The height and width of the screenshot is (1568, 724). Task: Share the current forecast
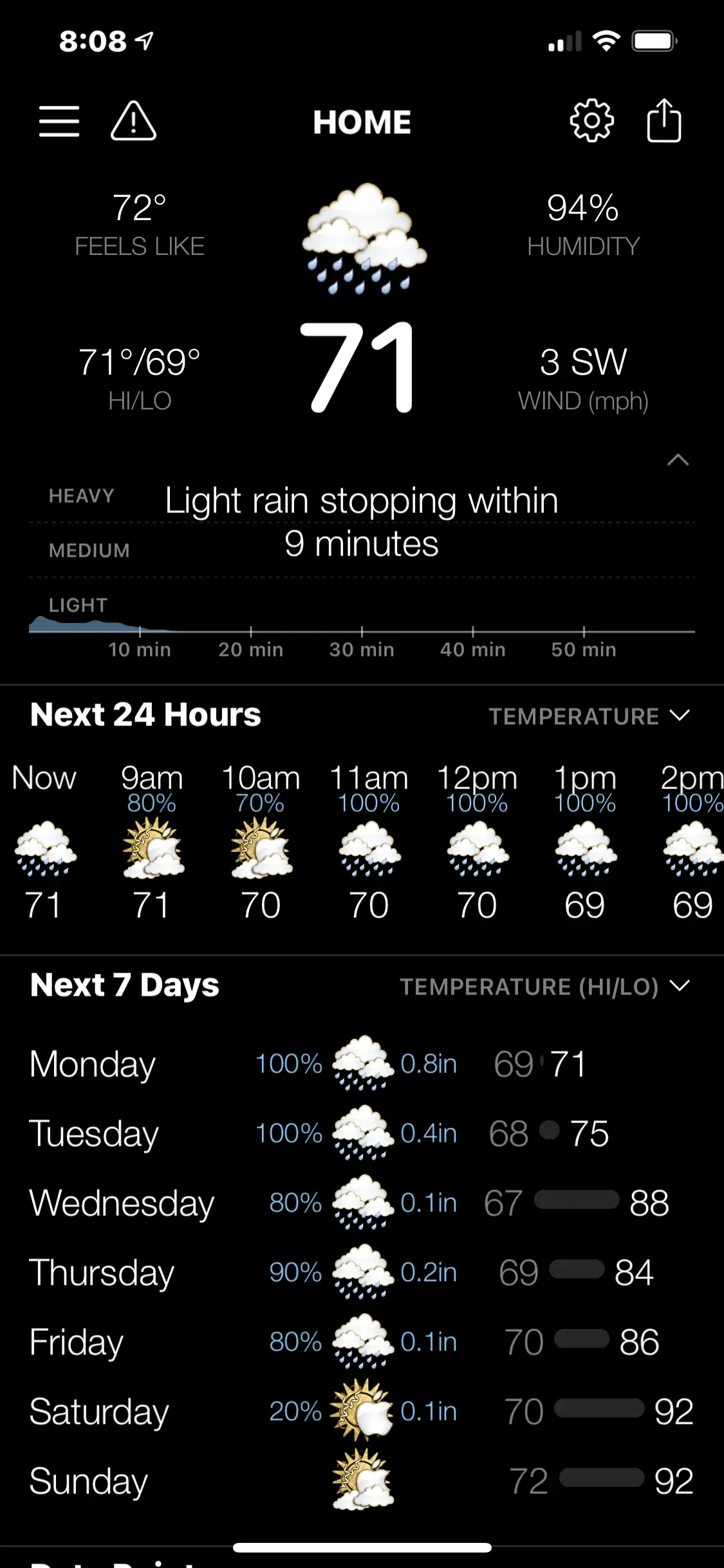pos(664,121)
